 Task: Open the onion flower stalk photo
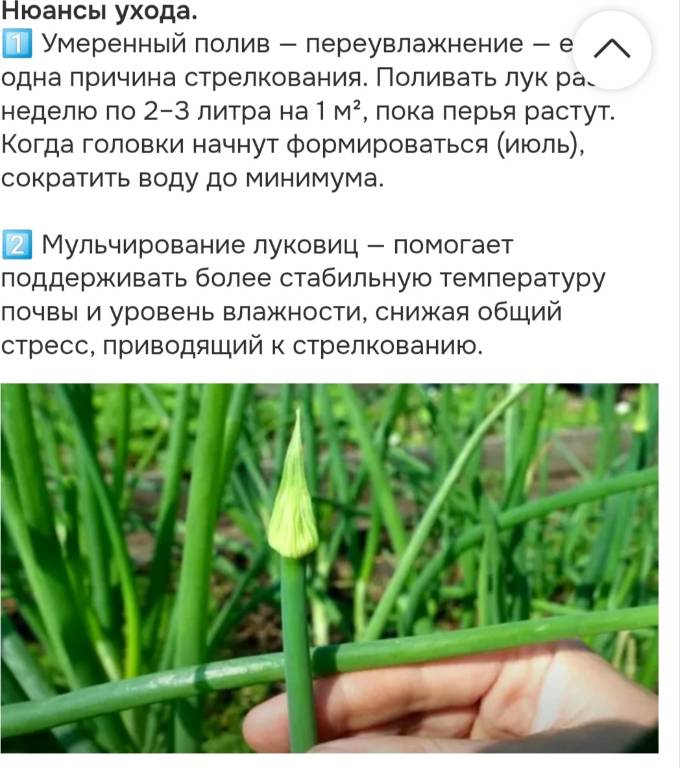330,568
